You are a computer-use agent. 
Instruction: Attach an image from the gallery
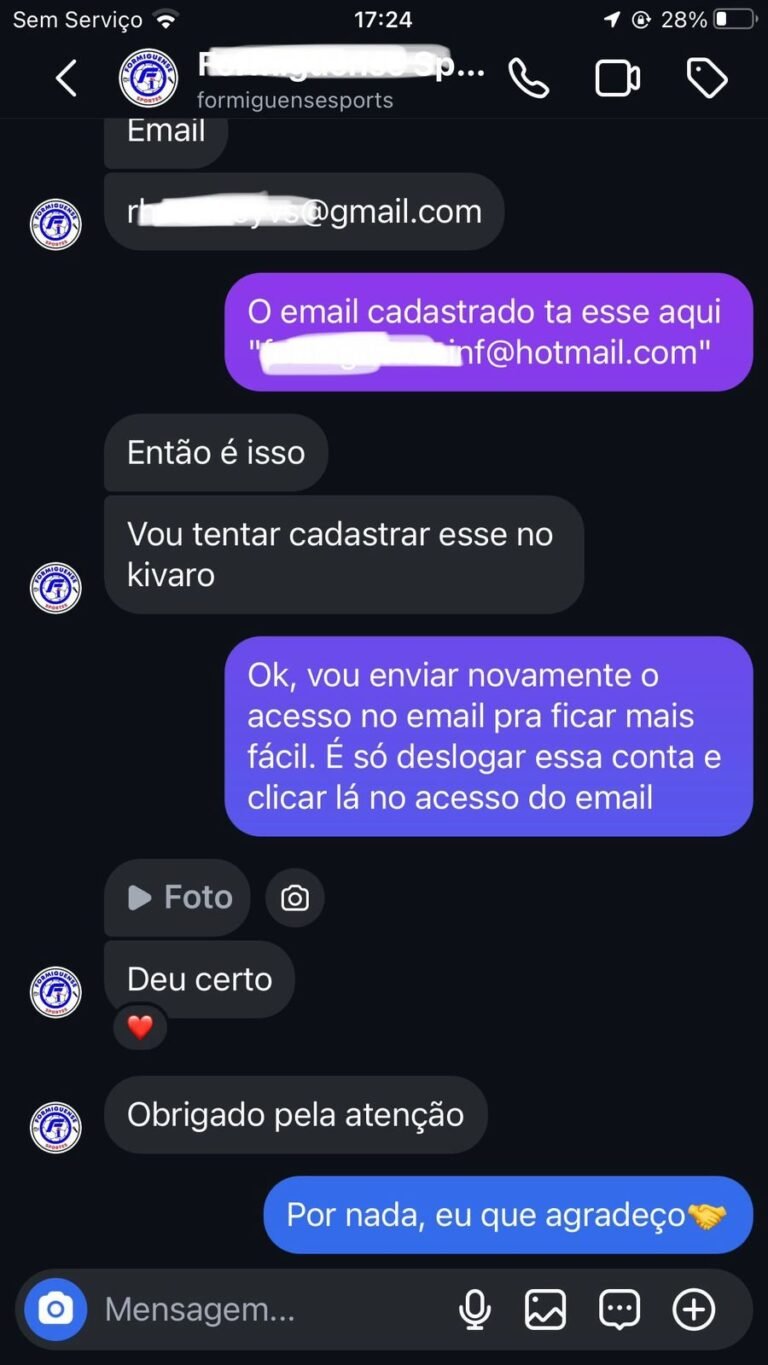(545, 1309)
